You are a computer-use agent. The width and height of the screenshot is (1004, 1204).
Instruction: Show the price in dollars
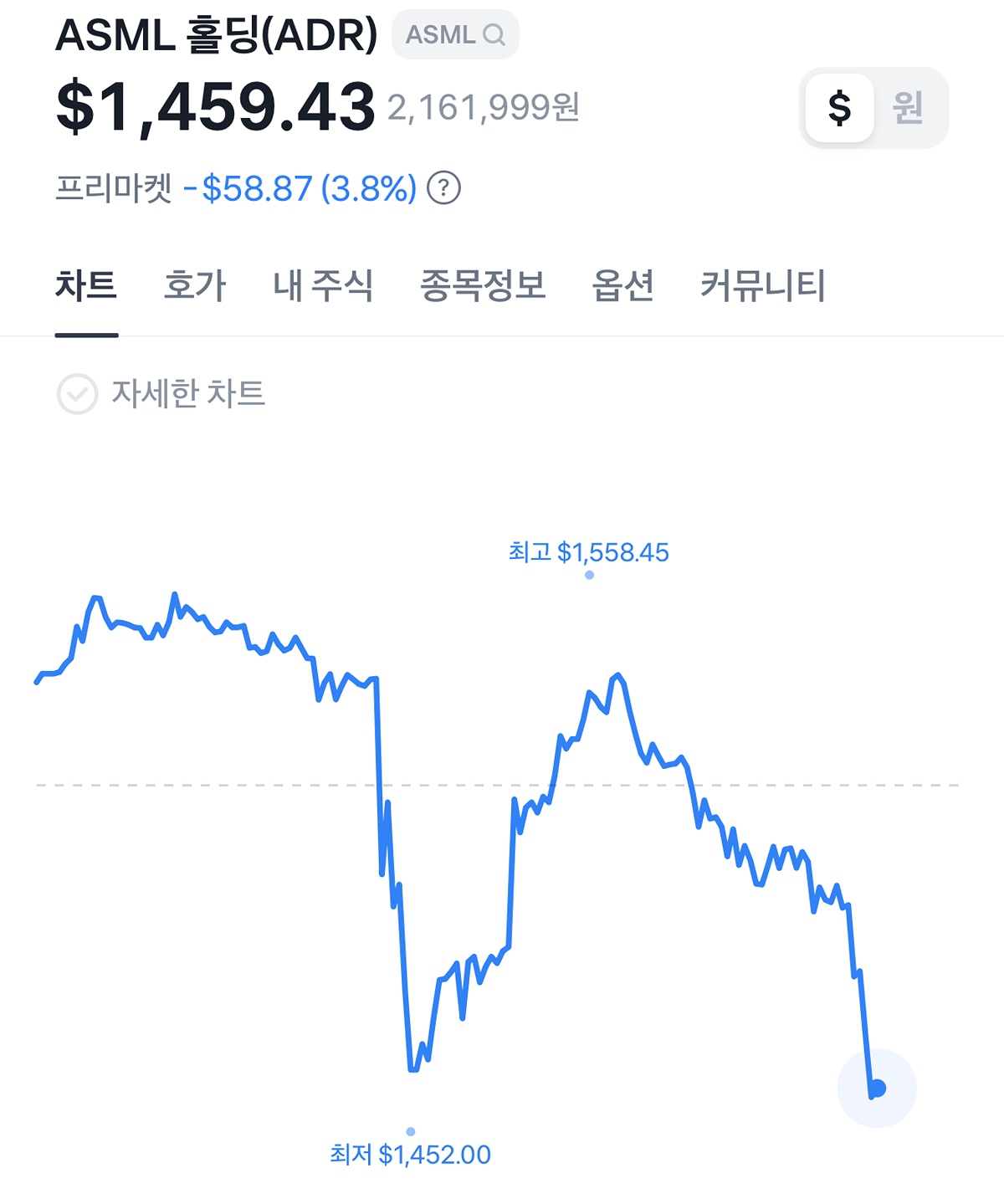coord(839,108)
